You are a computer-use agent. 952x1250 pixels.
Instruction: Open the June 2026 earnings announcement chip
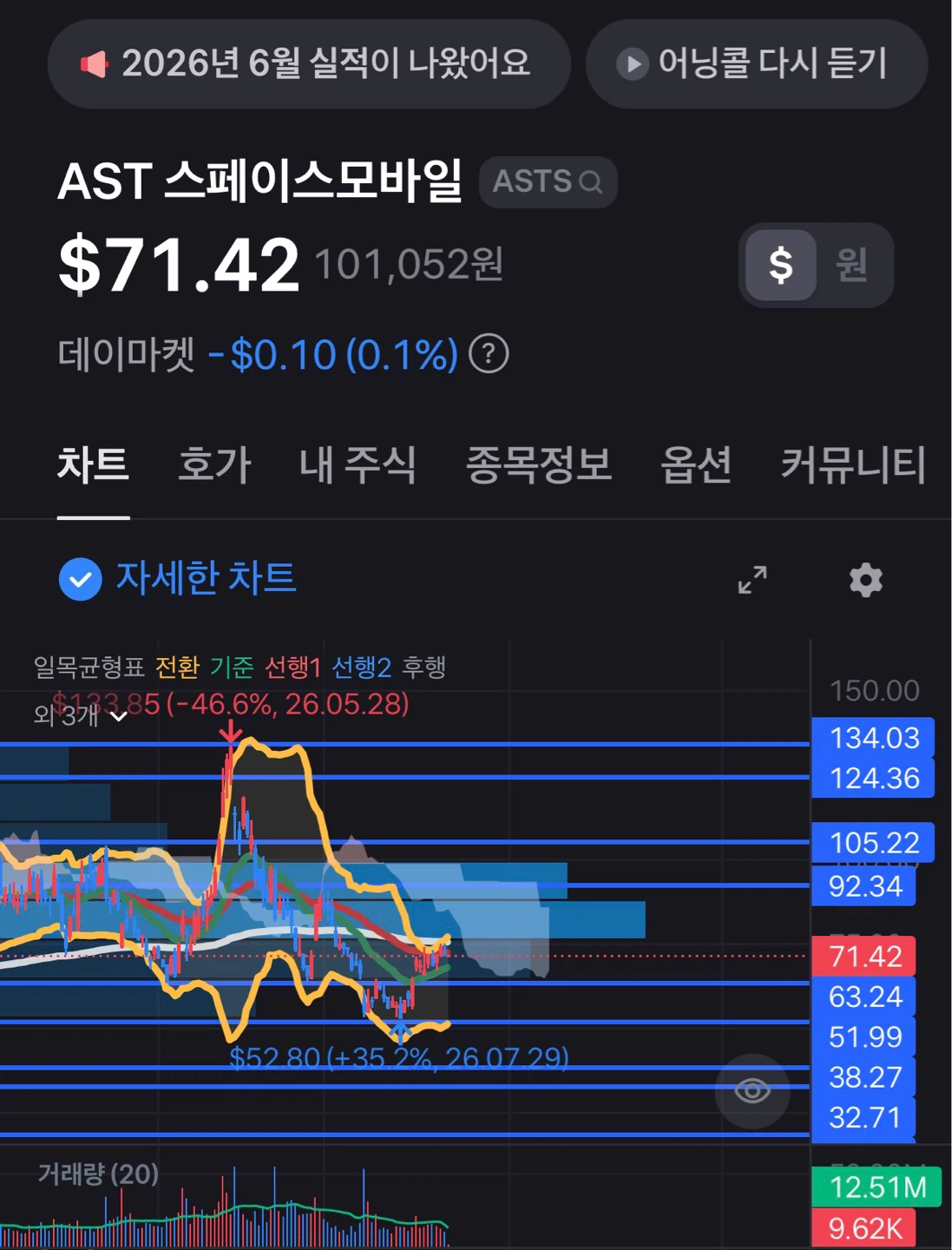pos(309,64)
